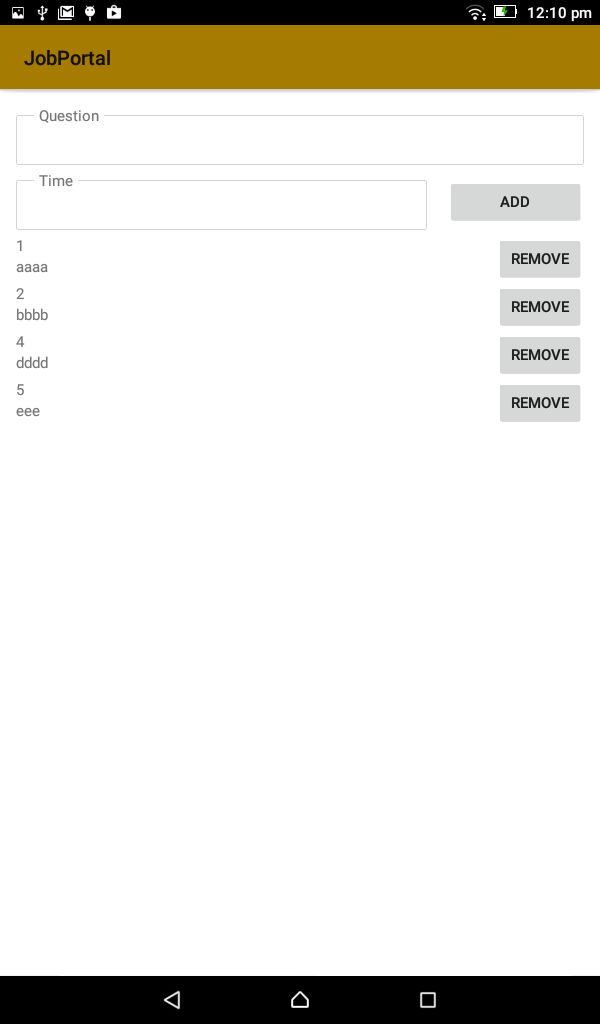The height and width of the screenshot is (1024, 600).
Task: Open recent apps from the navigation bar
Action: [428, 999]
